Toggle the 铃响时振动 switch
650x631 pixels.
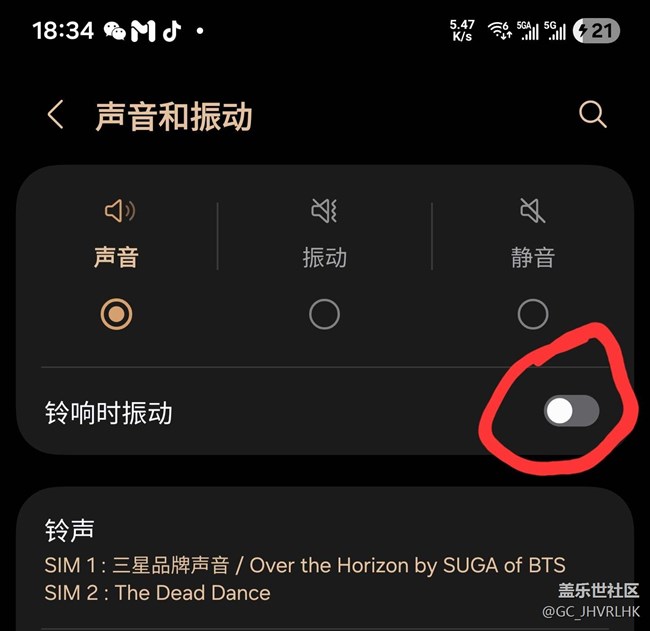point(571,410)
